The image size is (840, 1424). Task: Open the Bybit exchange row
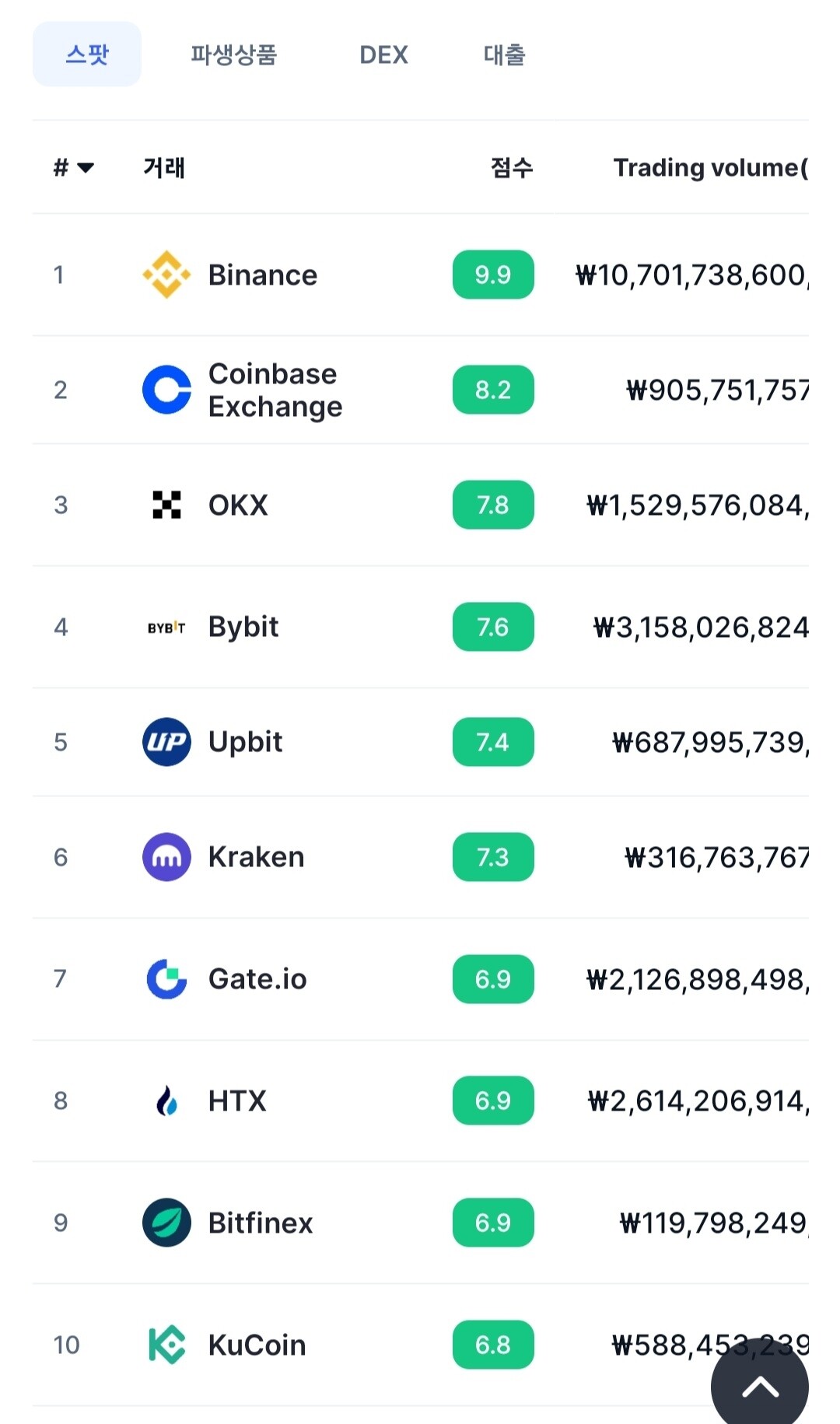coord(243,627)
